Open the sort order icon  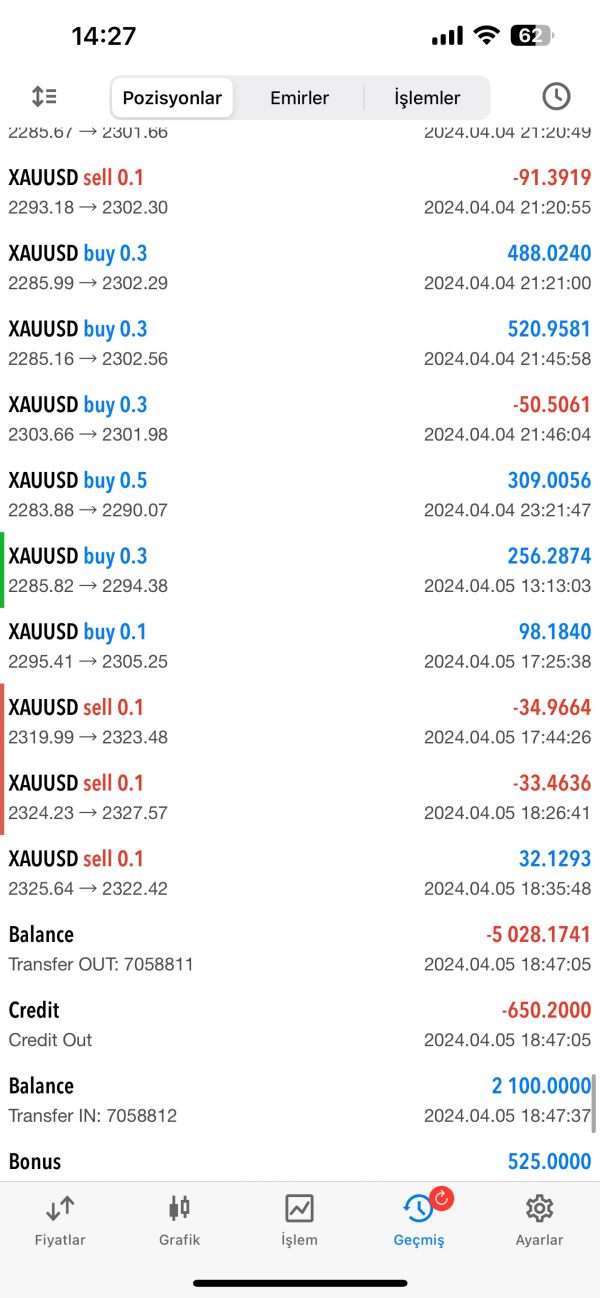pos(44,97)
